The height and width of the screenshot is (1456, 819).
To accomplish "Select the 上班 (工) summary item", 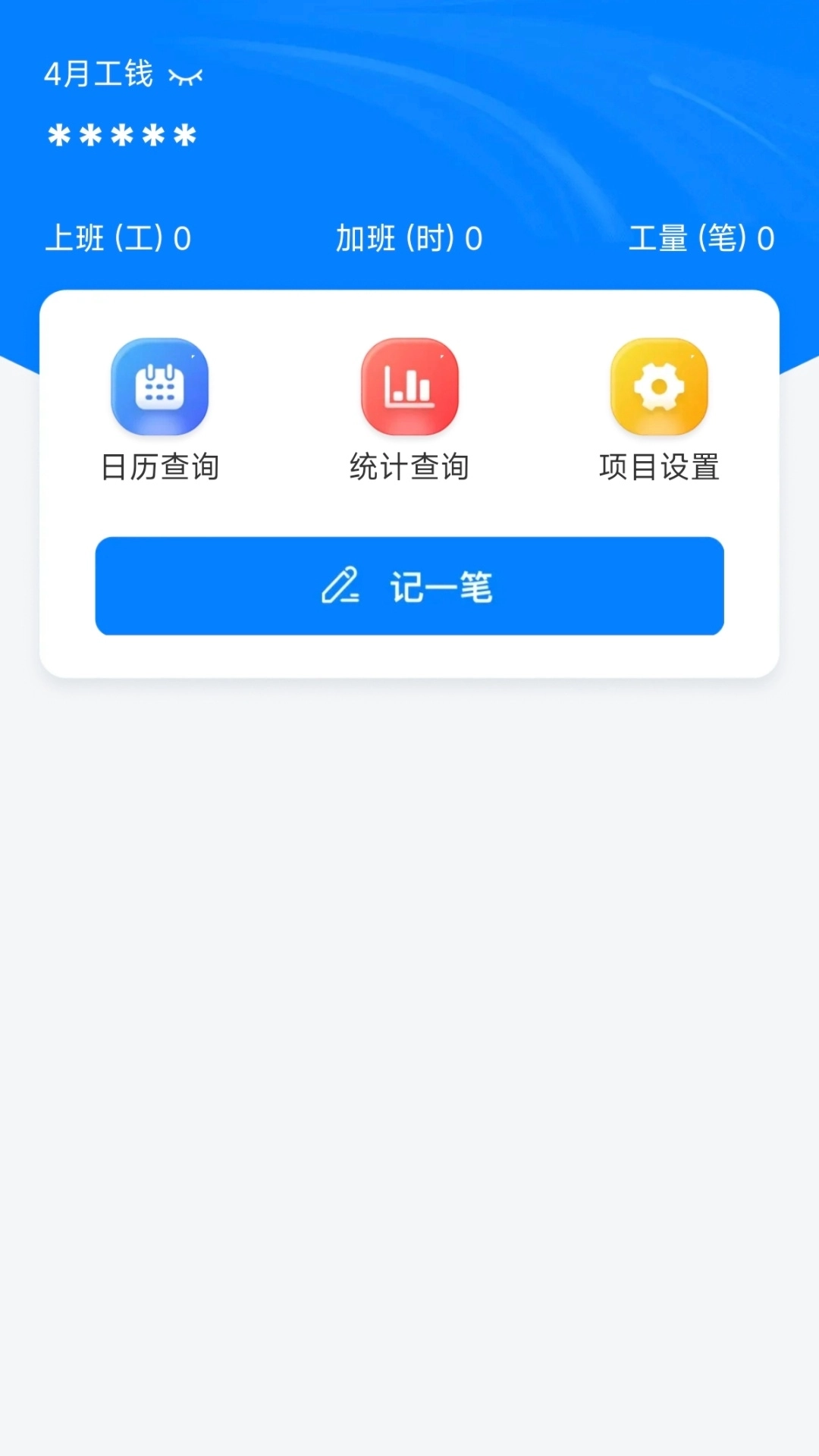I will pos(118,239).
